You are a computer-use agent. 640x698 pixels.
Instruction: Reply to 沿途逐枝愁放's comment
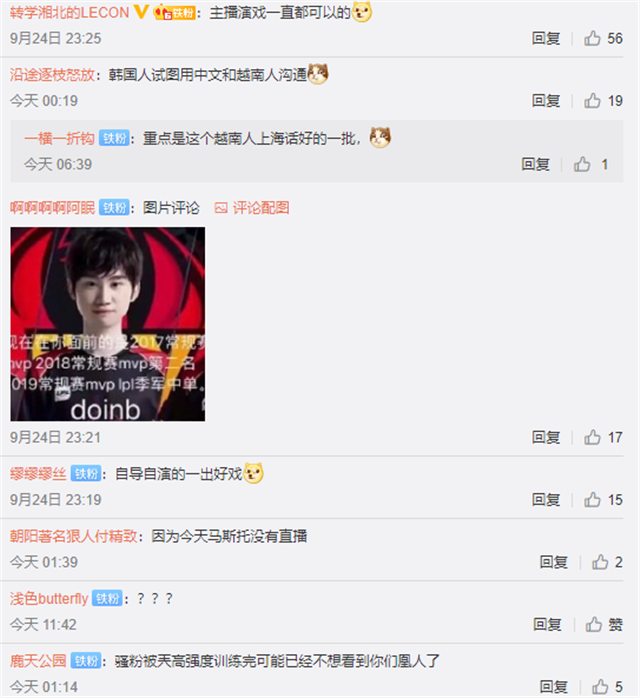(x=546, y=101)
